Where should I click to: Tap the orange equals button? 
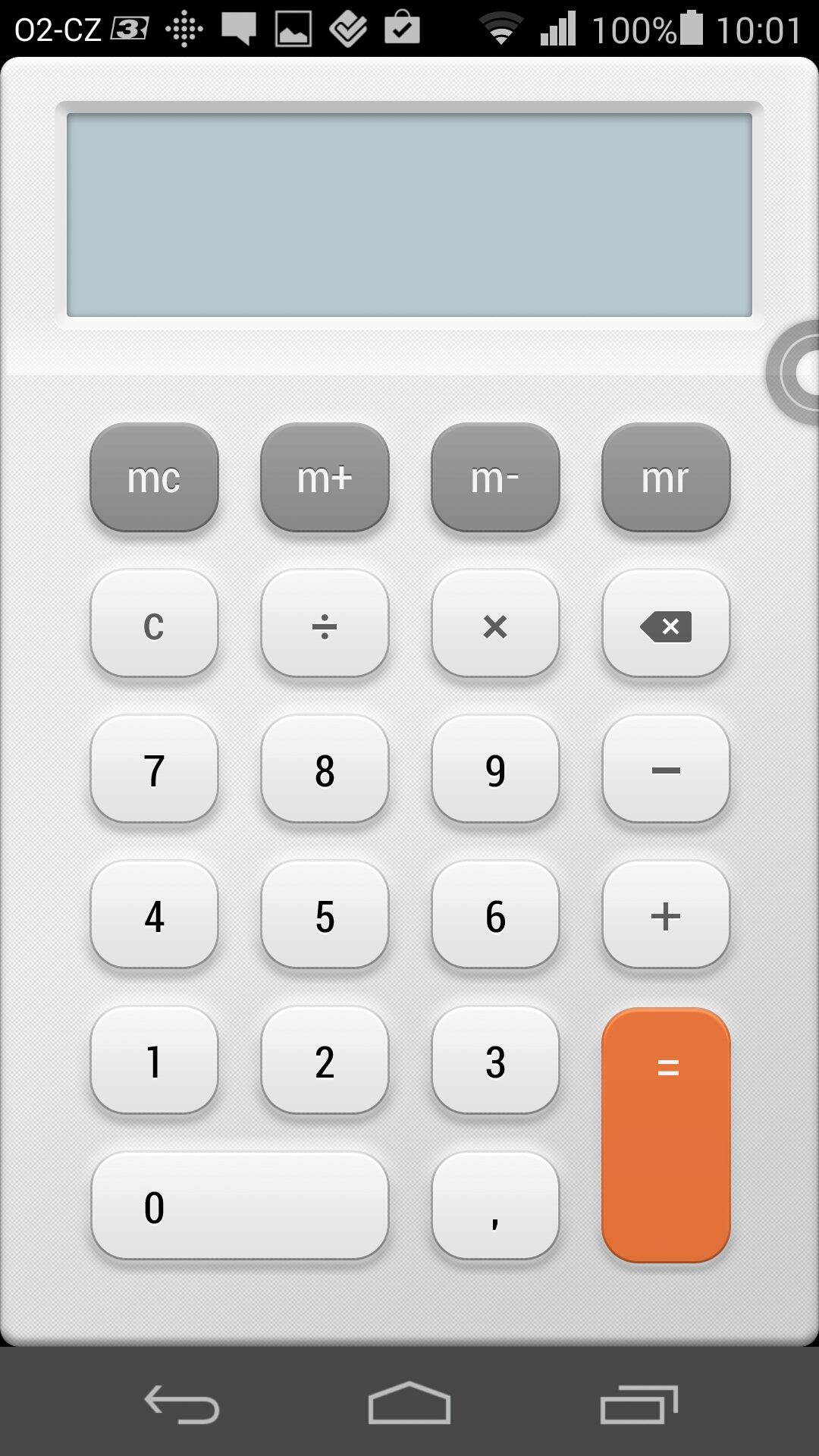(666, 1135)
